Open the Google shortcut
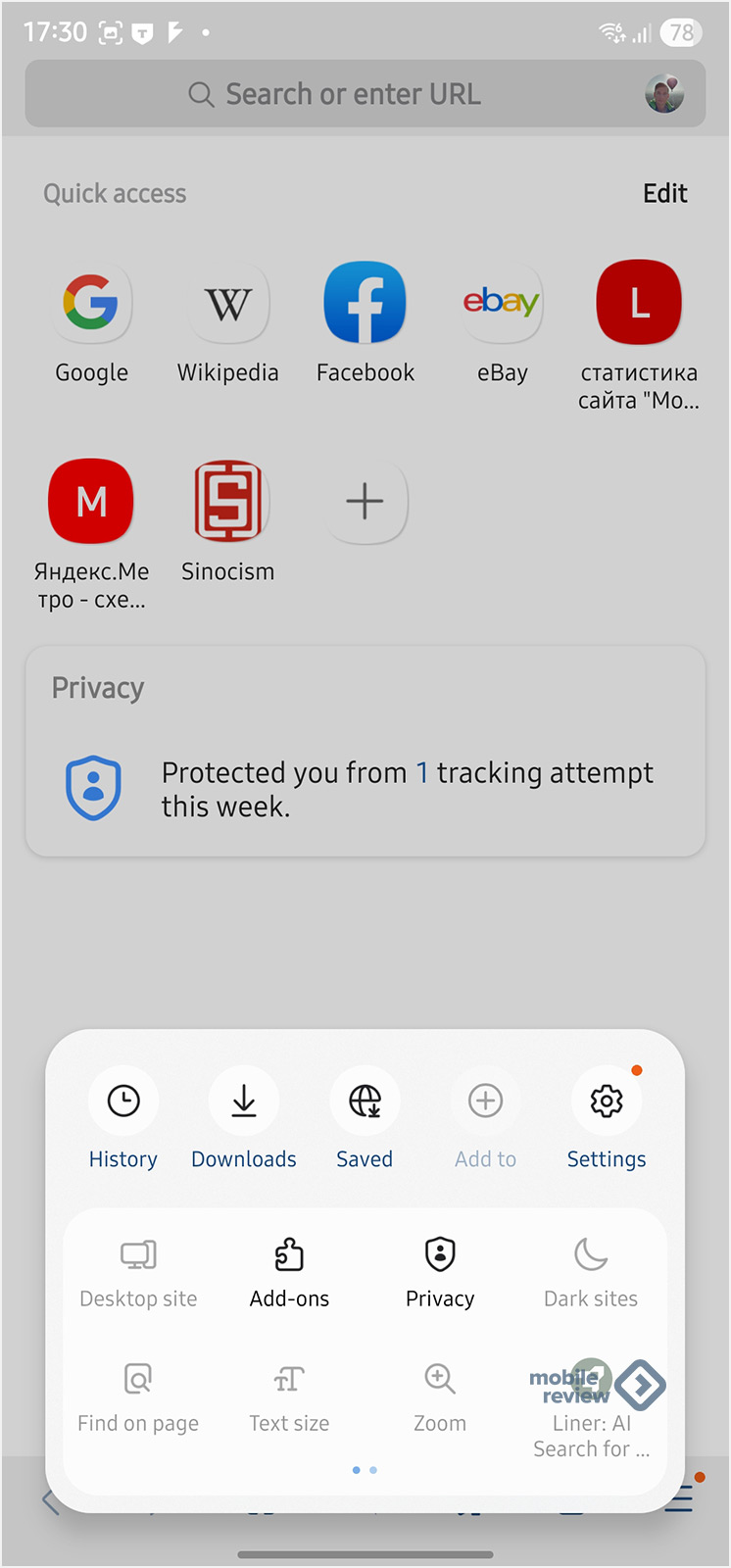The image size is (731, 1568). tap(91, 303)
